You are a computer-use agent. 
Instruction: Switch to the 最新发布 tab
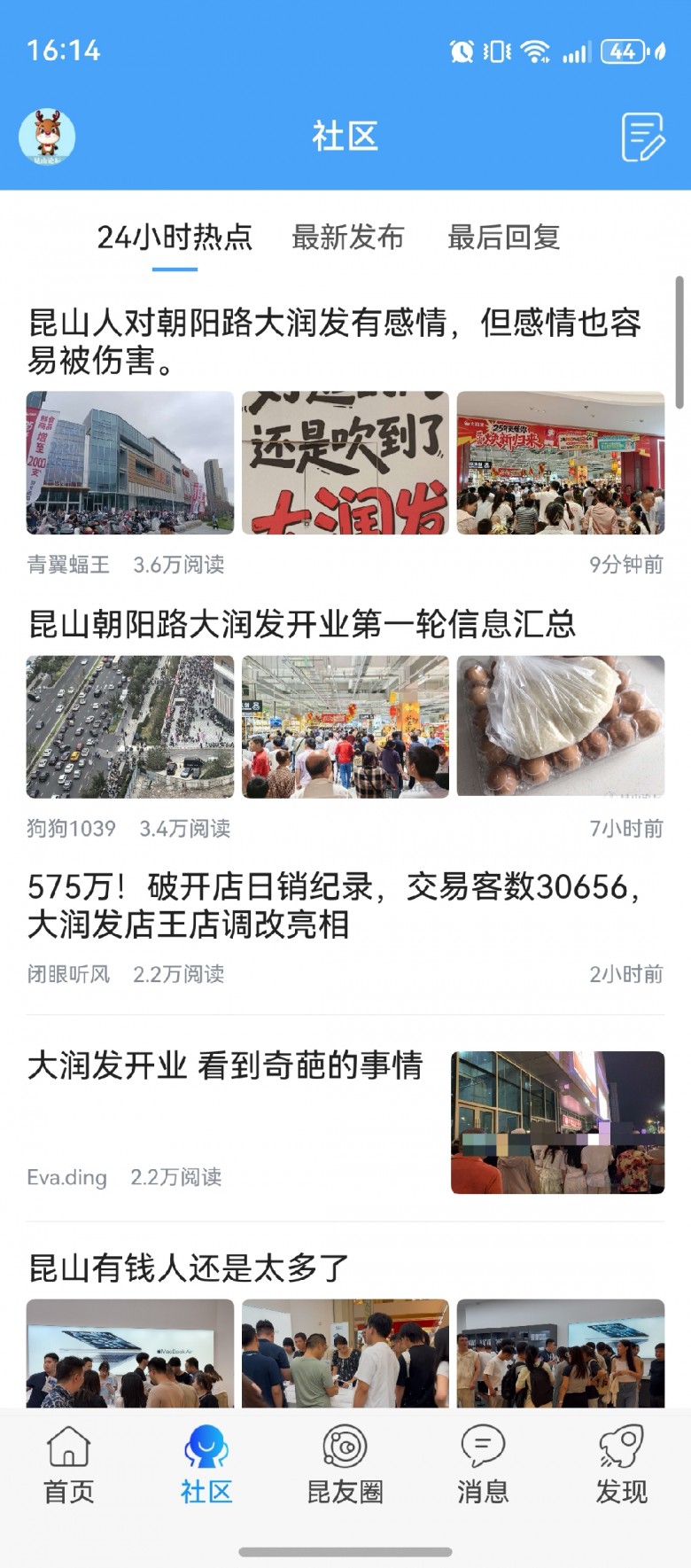pos(348,238)
